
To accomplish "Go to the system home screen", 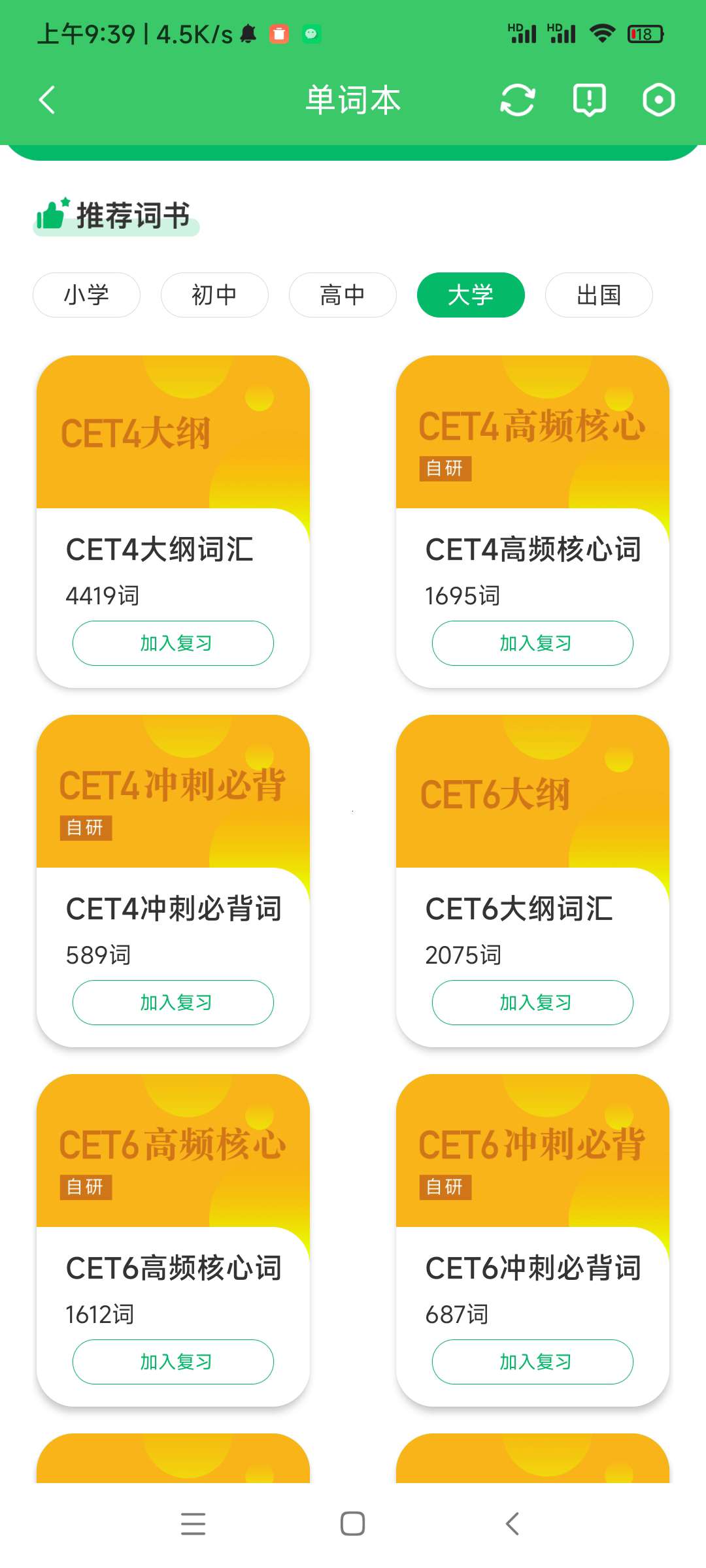I will 352,1524.
